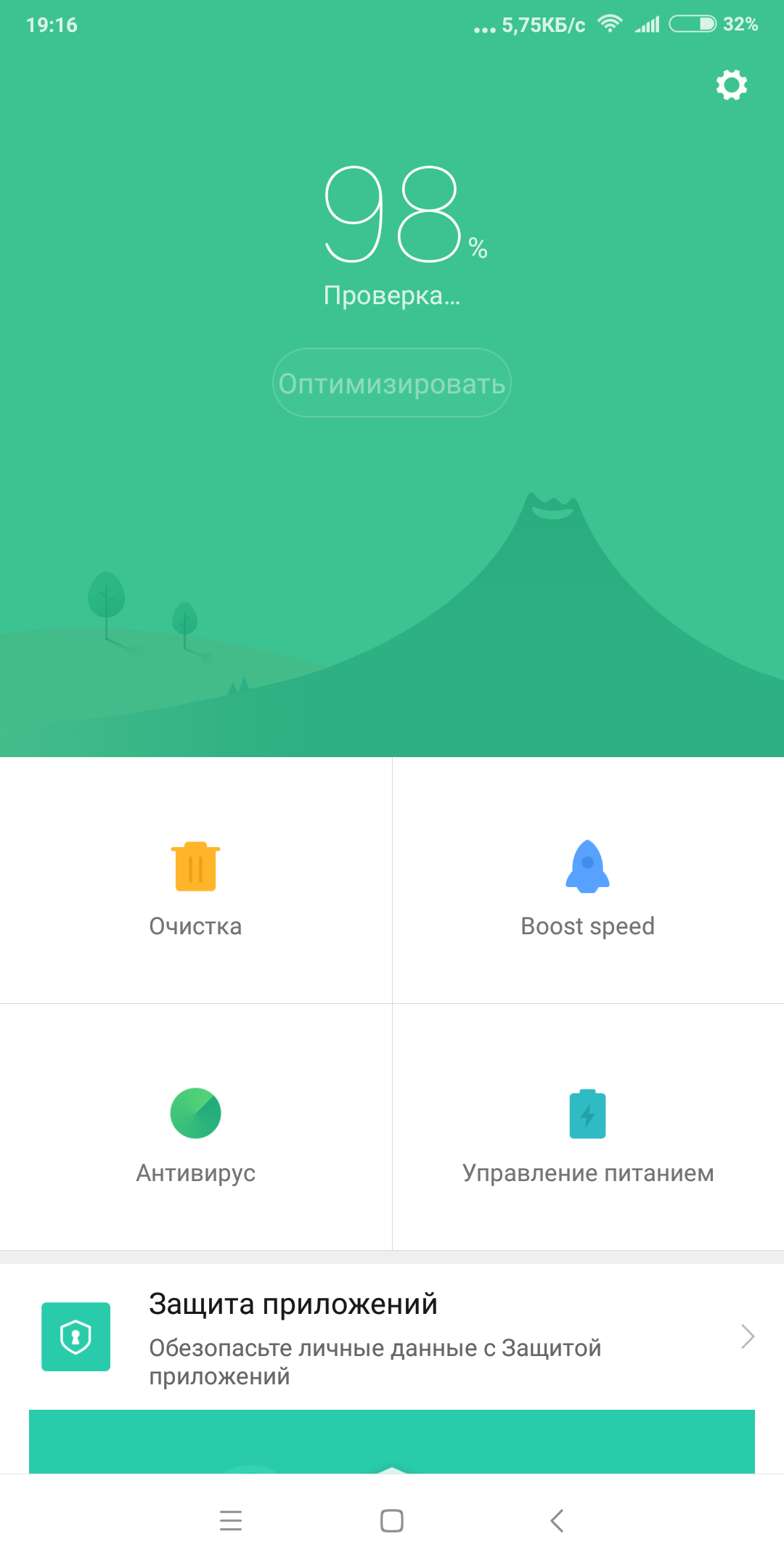Tap the Оптимизировать button
The width and height of the screenshot is (784, 1568).
click(x=392, y=383)
